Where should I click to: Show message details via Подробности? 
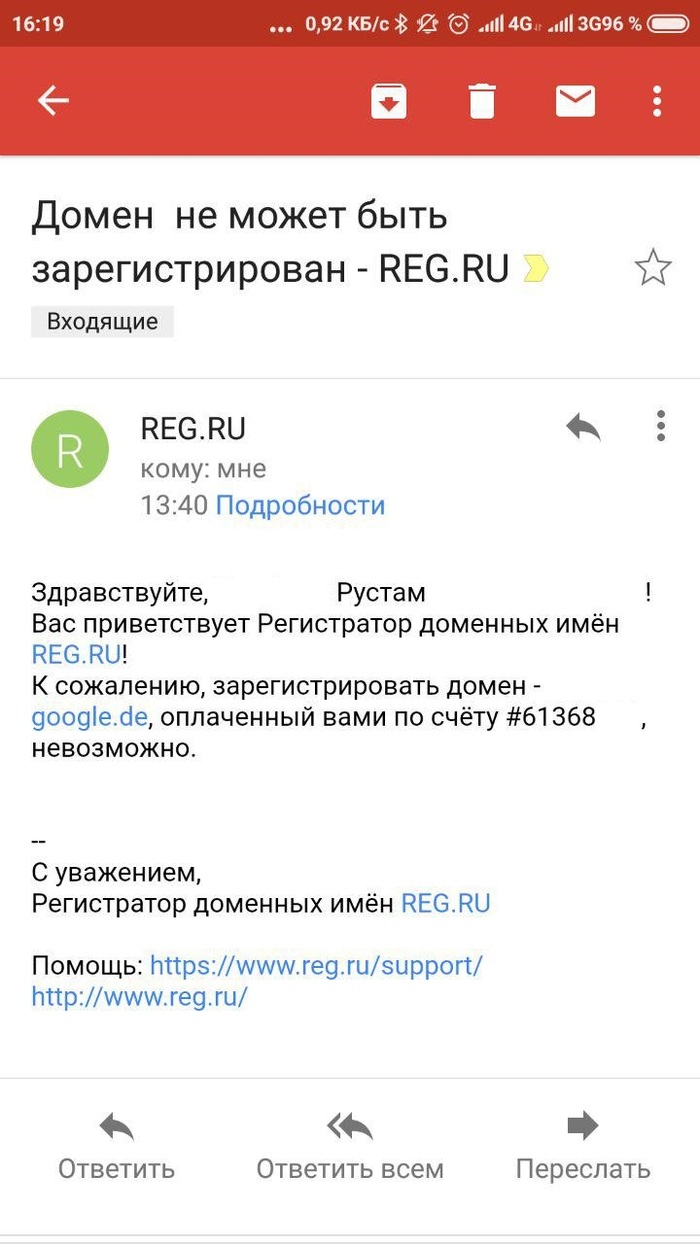pos(300,505)
